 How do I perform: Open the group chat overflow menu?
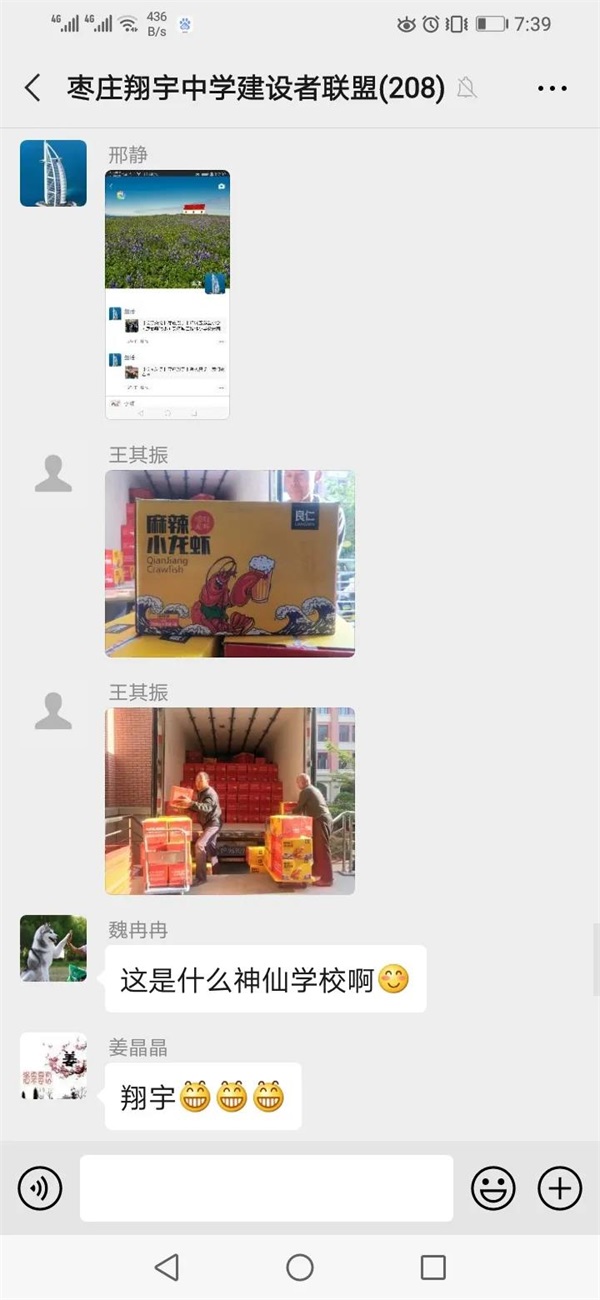coord(552,88)
